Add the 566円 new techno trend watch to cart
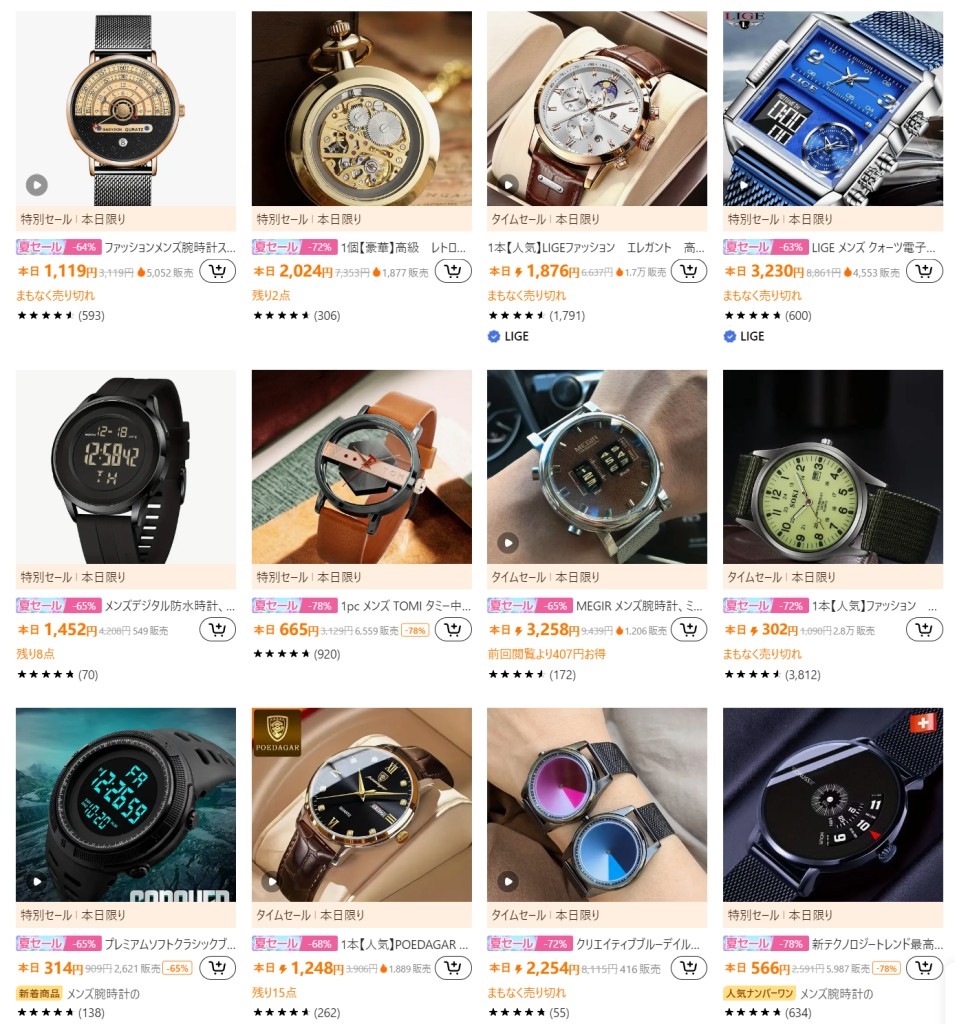This screenshot has width=955, height=1024. click(924, 967)
